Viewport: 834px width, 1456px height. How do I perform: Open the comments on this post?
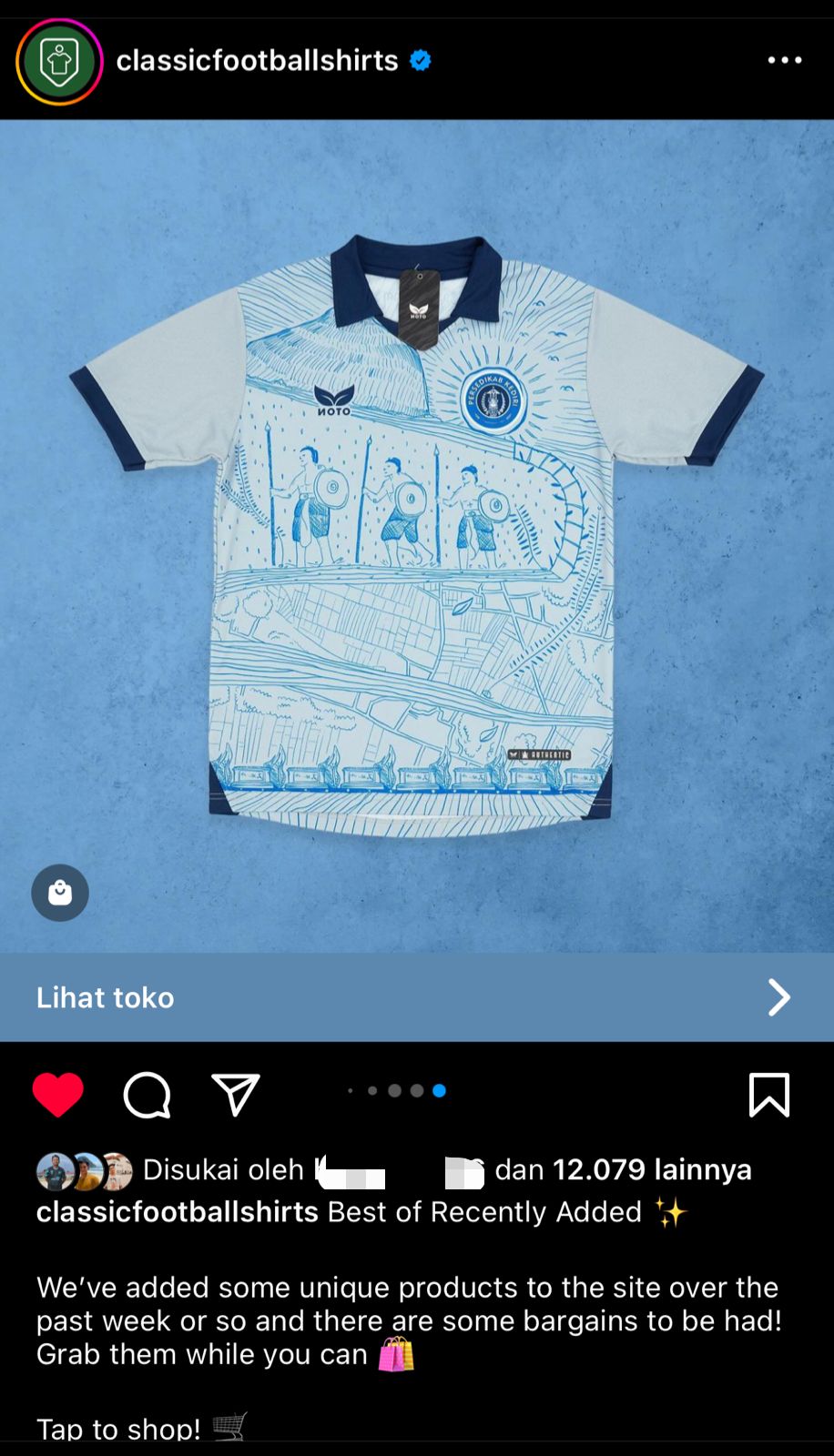point(147,1094)
